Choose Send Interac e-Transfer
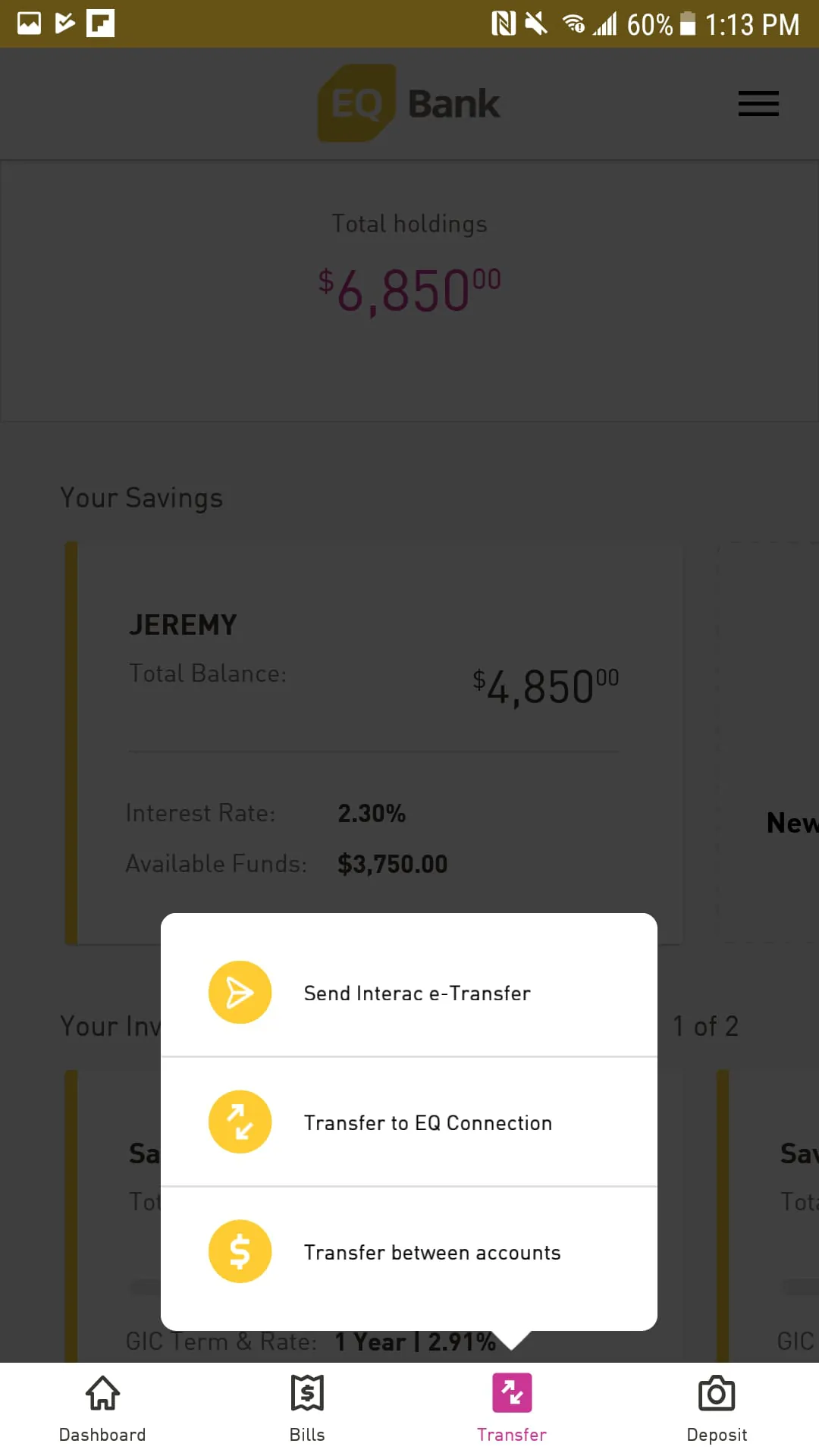The width and height of the screenshot is (819, 1456). [416, 992]
